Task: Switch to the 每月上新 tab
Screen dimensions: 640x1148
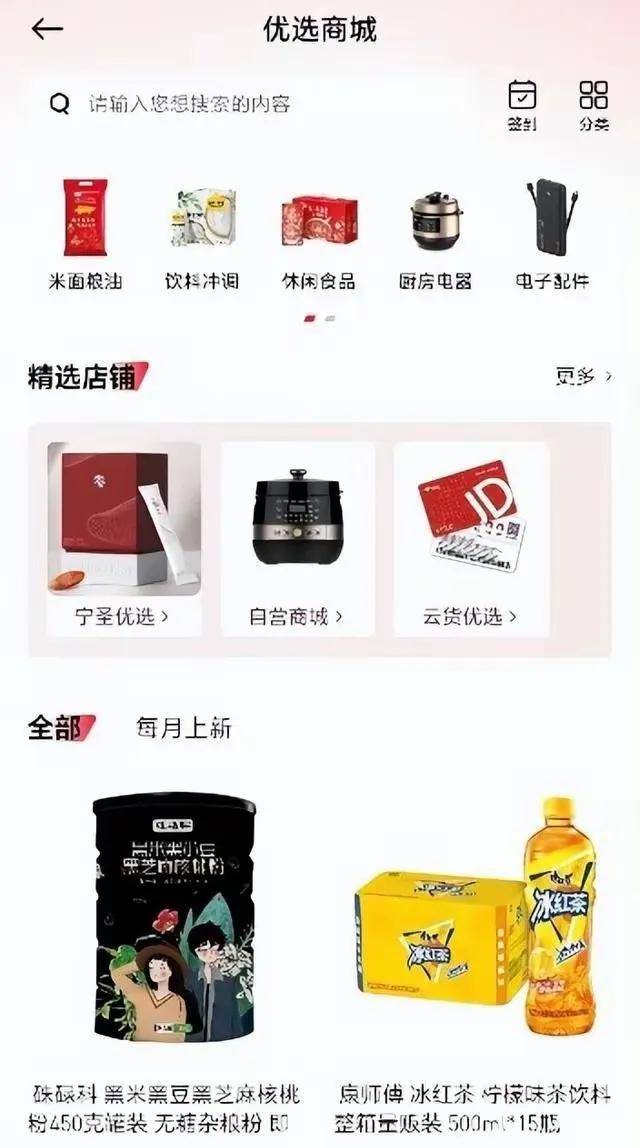Action: [184, 728]
